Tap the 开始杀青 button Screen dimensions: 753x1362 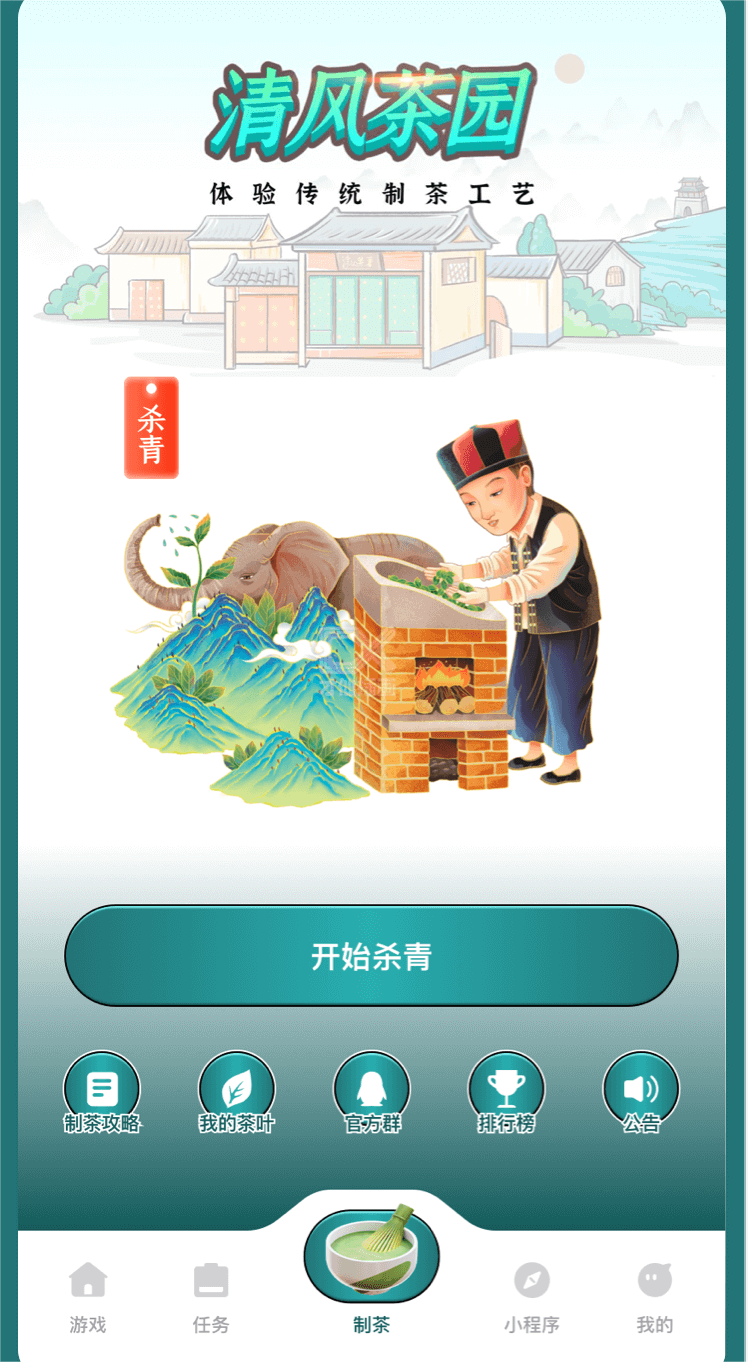pyautogui.click(x=371, y=956)
